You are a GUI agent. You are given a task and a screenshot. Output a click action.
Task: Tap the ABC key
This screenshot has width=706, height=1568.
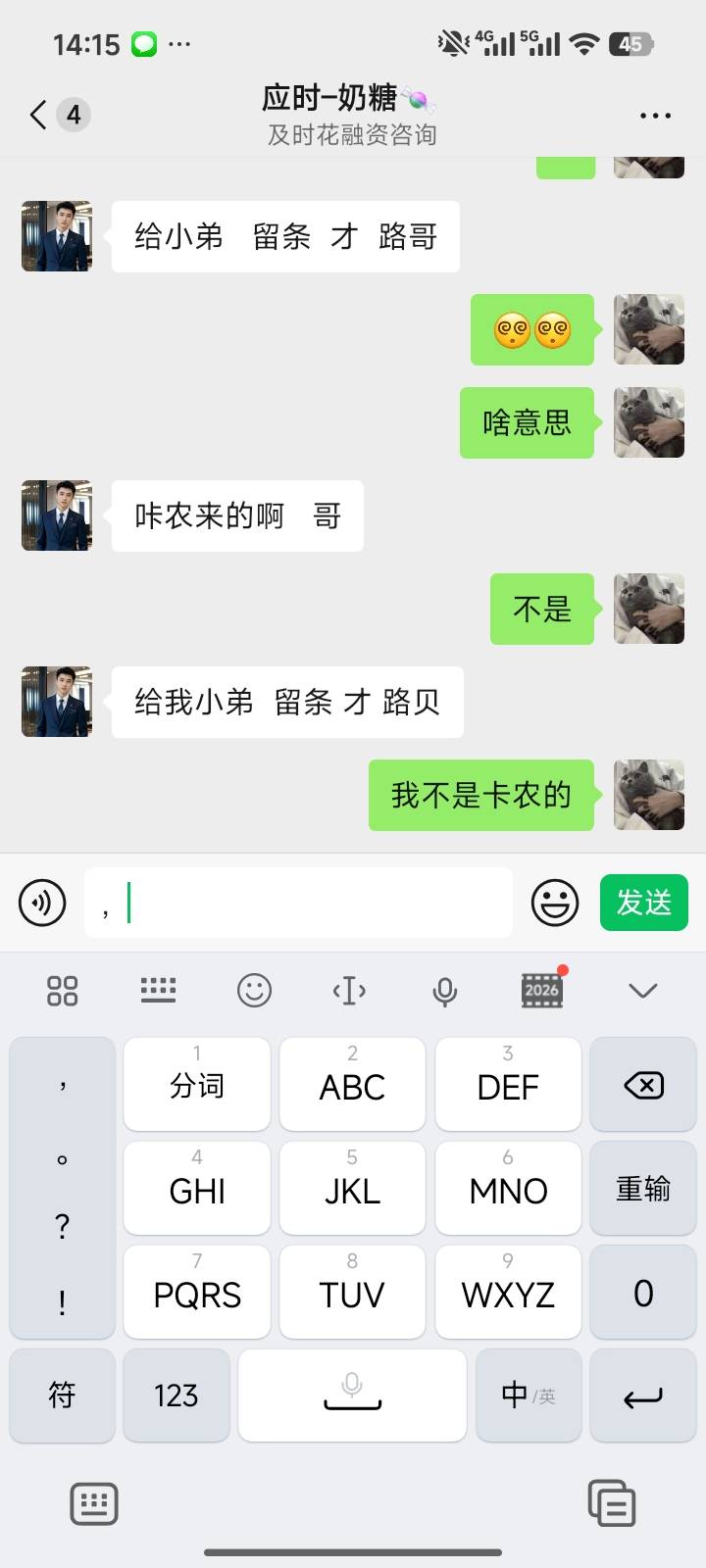(x=352, y=1085)
